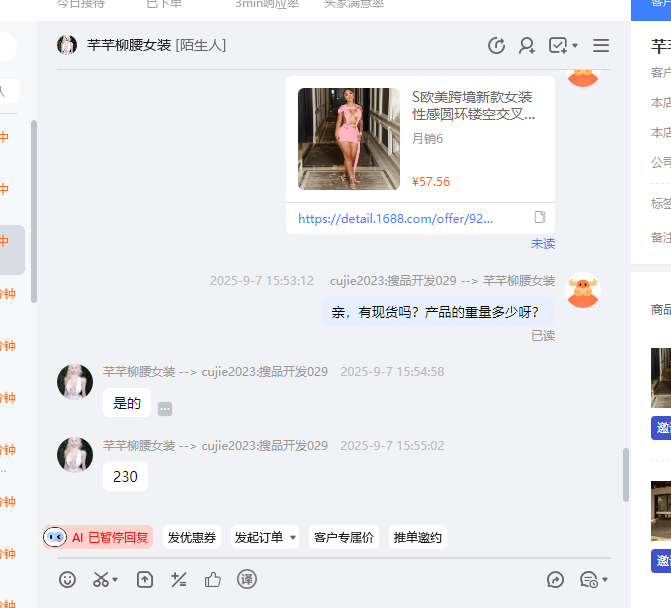Tap 推单邀约 button

(417, 537)
